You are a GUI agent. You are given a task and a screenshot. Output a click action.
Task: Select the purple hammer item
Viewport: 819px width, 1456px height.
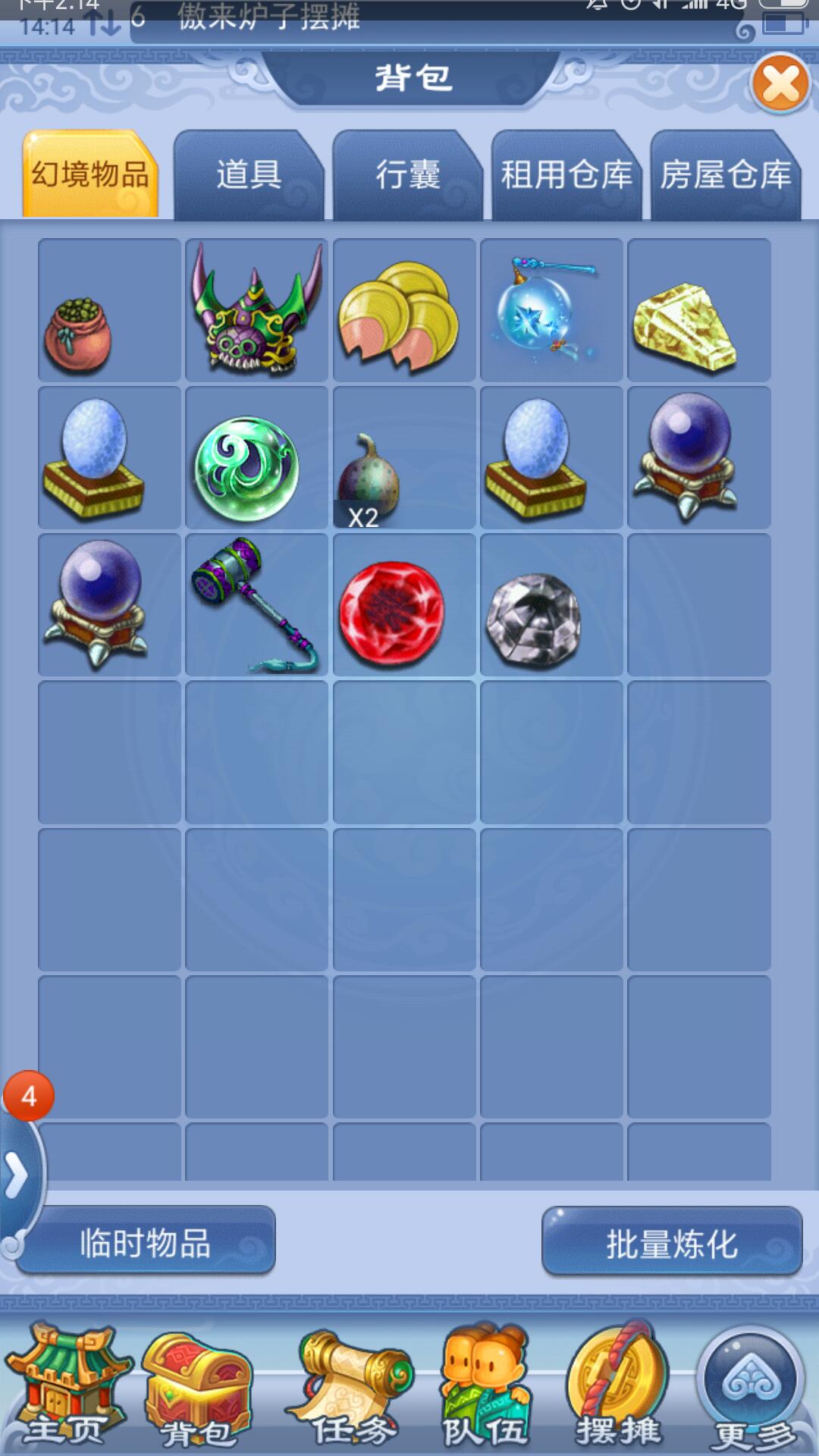click(x=256, y=605)
